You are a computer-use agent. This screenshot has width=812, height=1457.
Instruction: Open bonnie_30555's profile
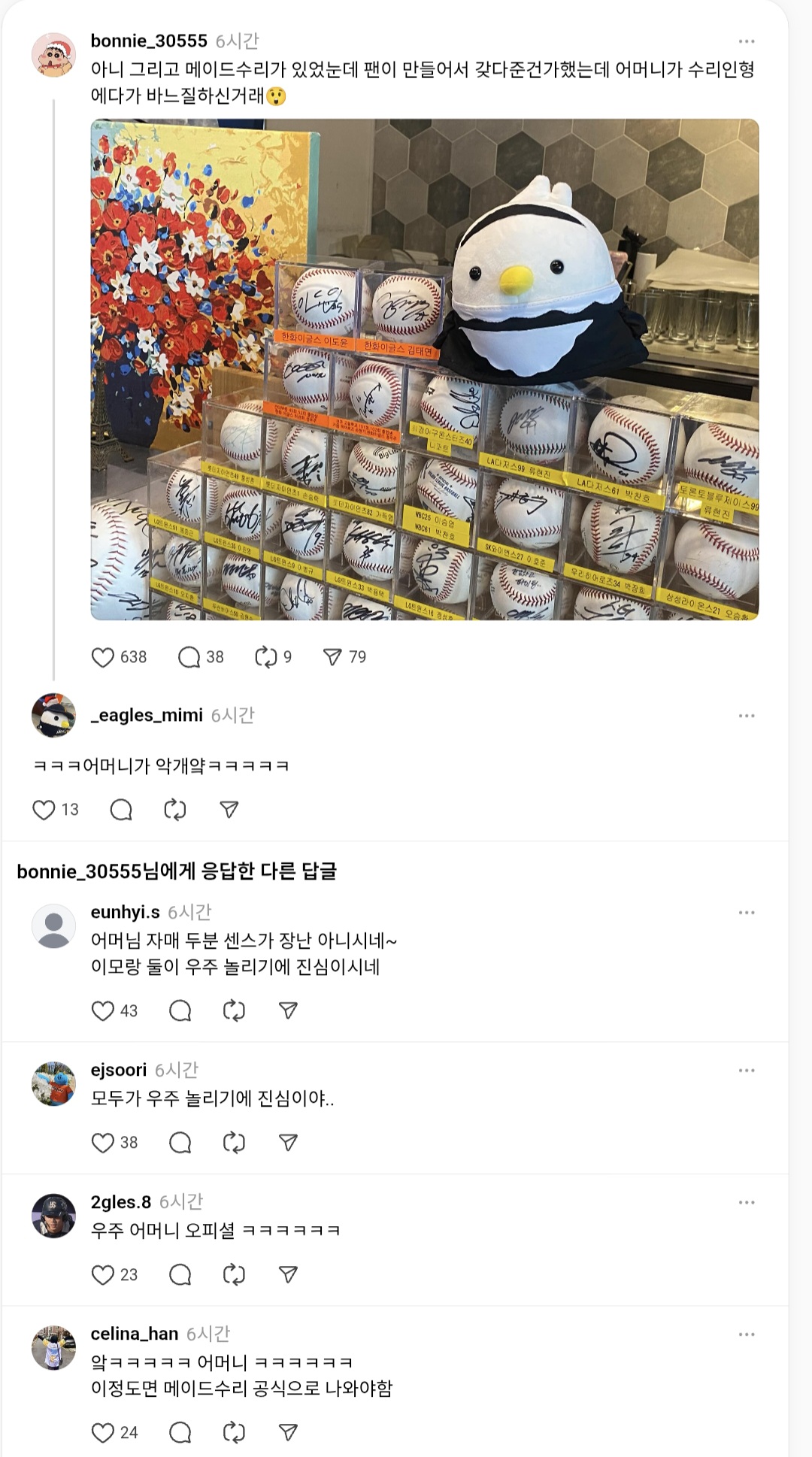click(x=146, y=43)
